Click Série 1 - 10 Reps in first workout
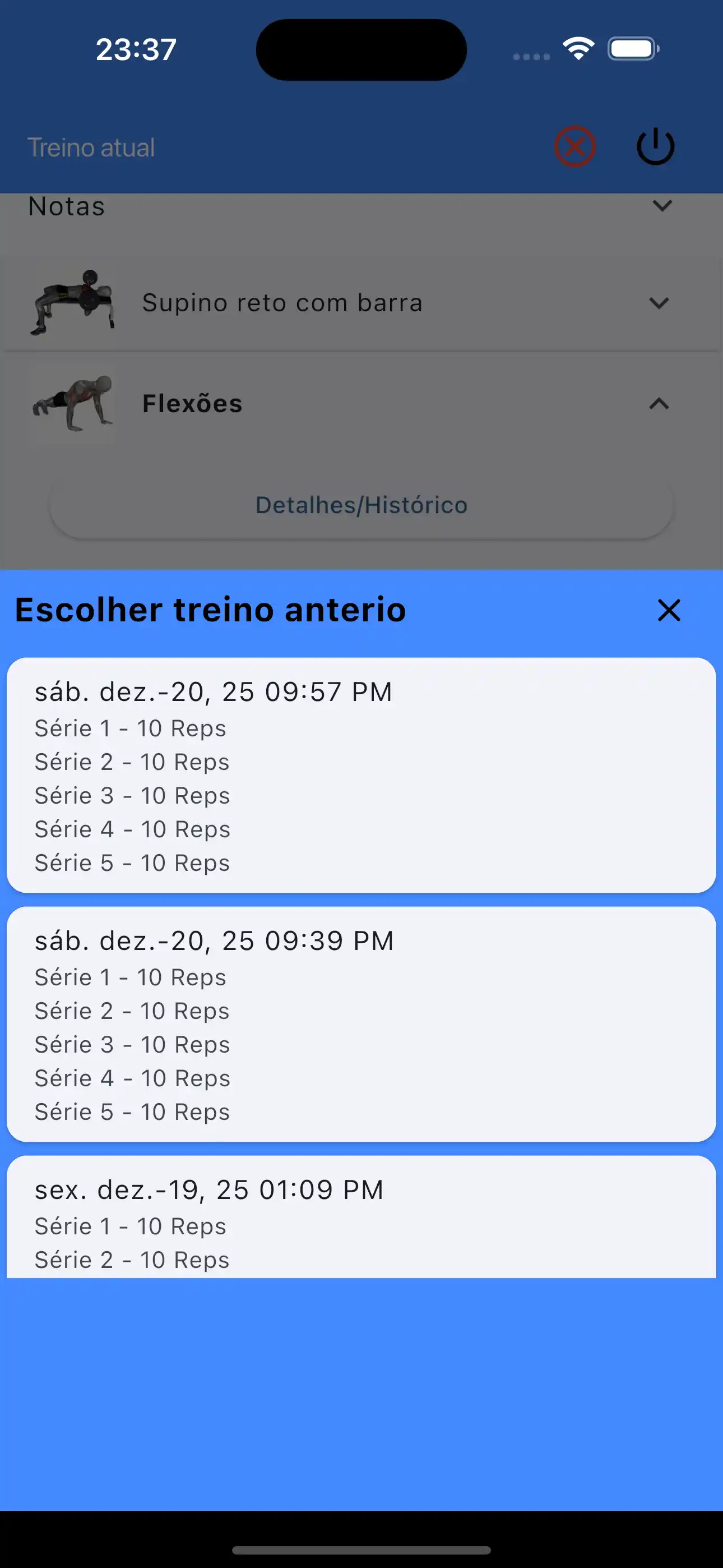The image size is (723, 1568). (x=129, y=728)
